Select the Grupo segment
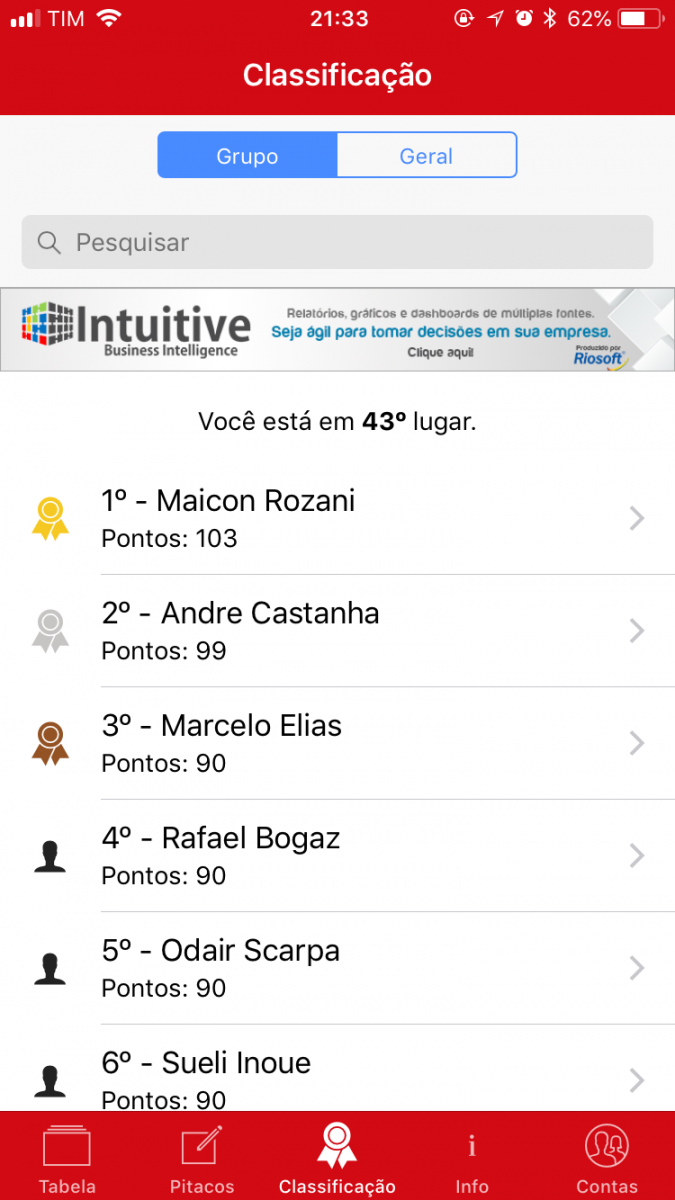675x1200 pixels. [247, 156]
